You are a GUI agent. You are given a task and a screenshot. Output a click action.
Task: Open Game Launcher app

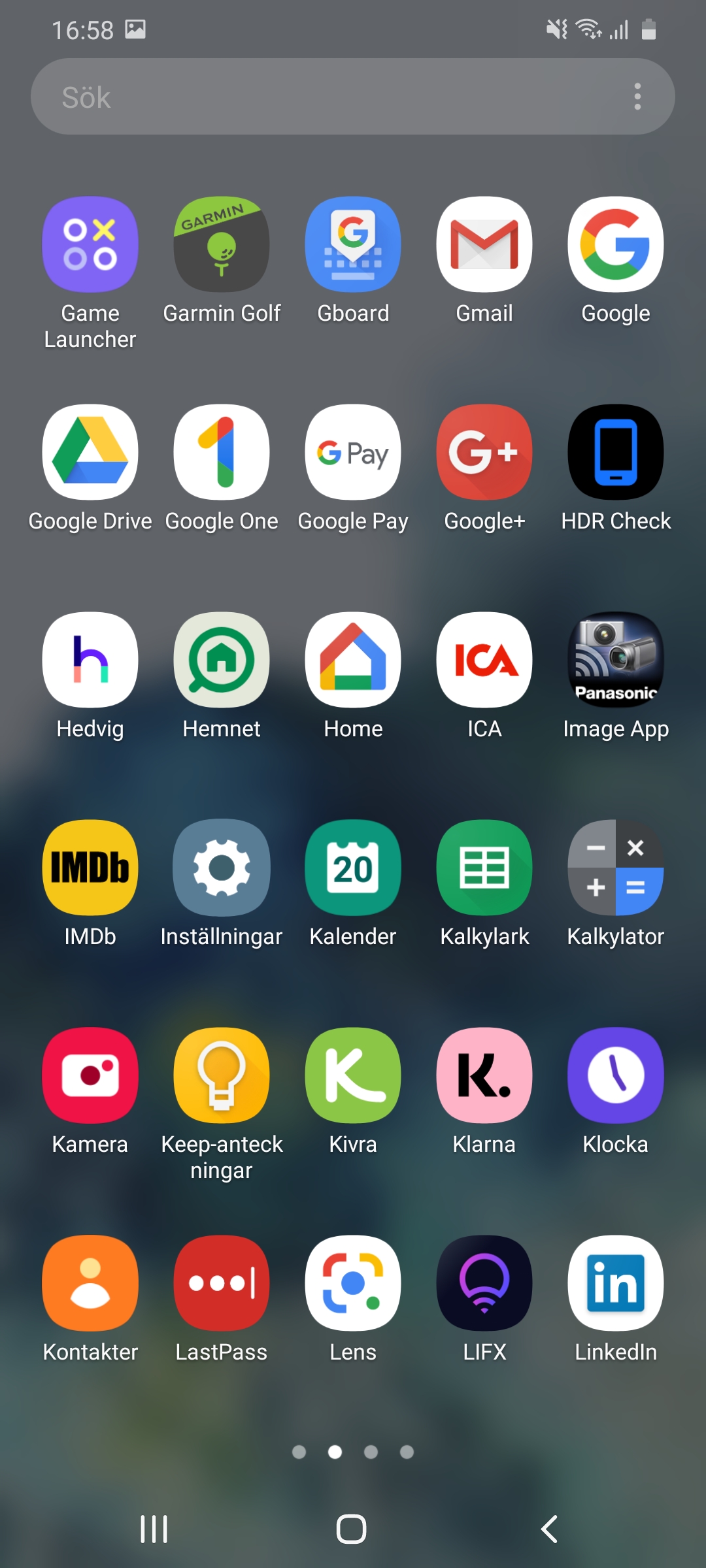[x=90, y=245]
